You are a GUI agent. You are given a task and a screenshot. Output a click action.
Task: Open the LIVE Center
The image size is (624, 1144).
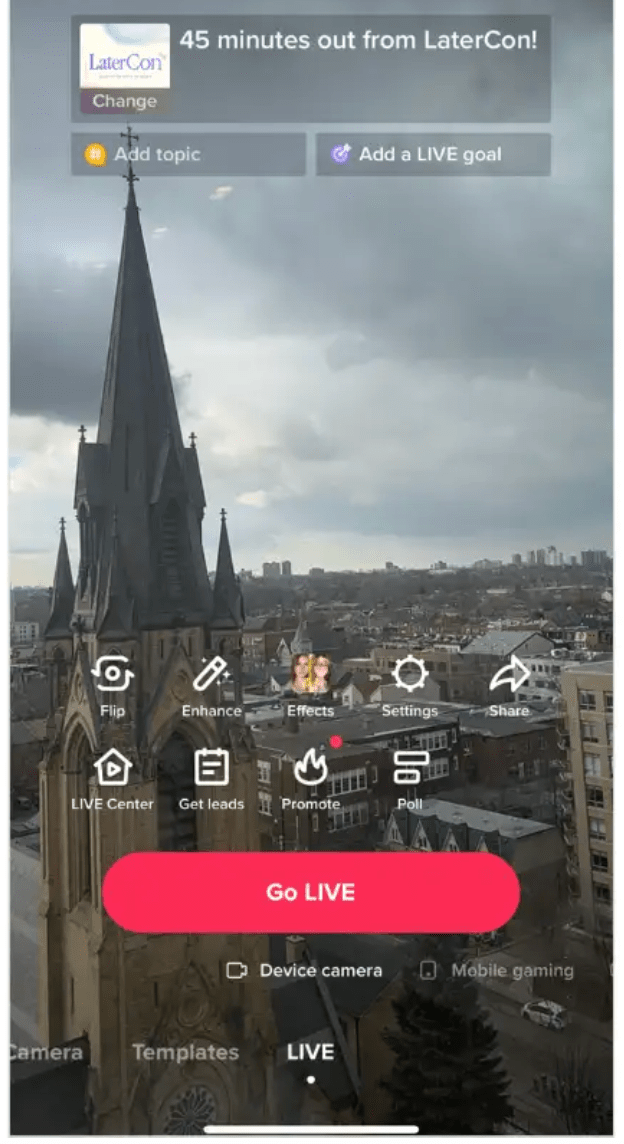[x=112, y=780]
